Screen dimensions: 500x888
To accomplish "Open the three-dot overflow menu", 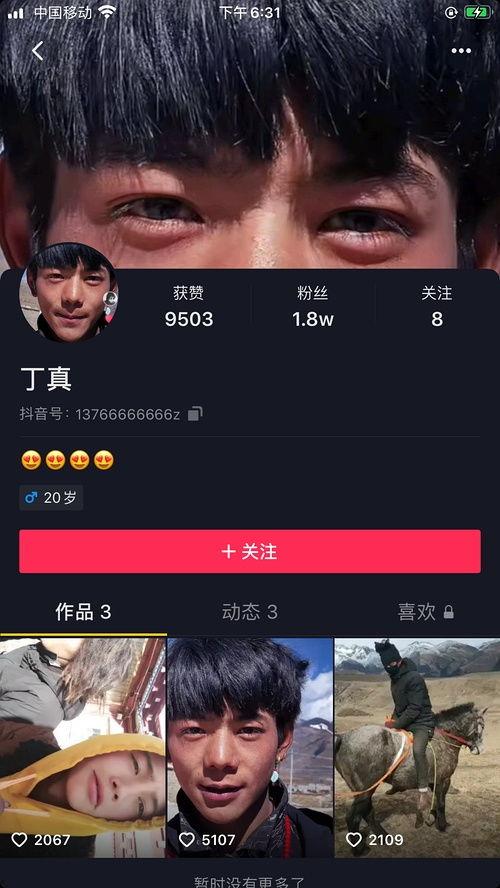I will point(461,51).
